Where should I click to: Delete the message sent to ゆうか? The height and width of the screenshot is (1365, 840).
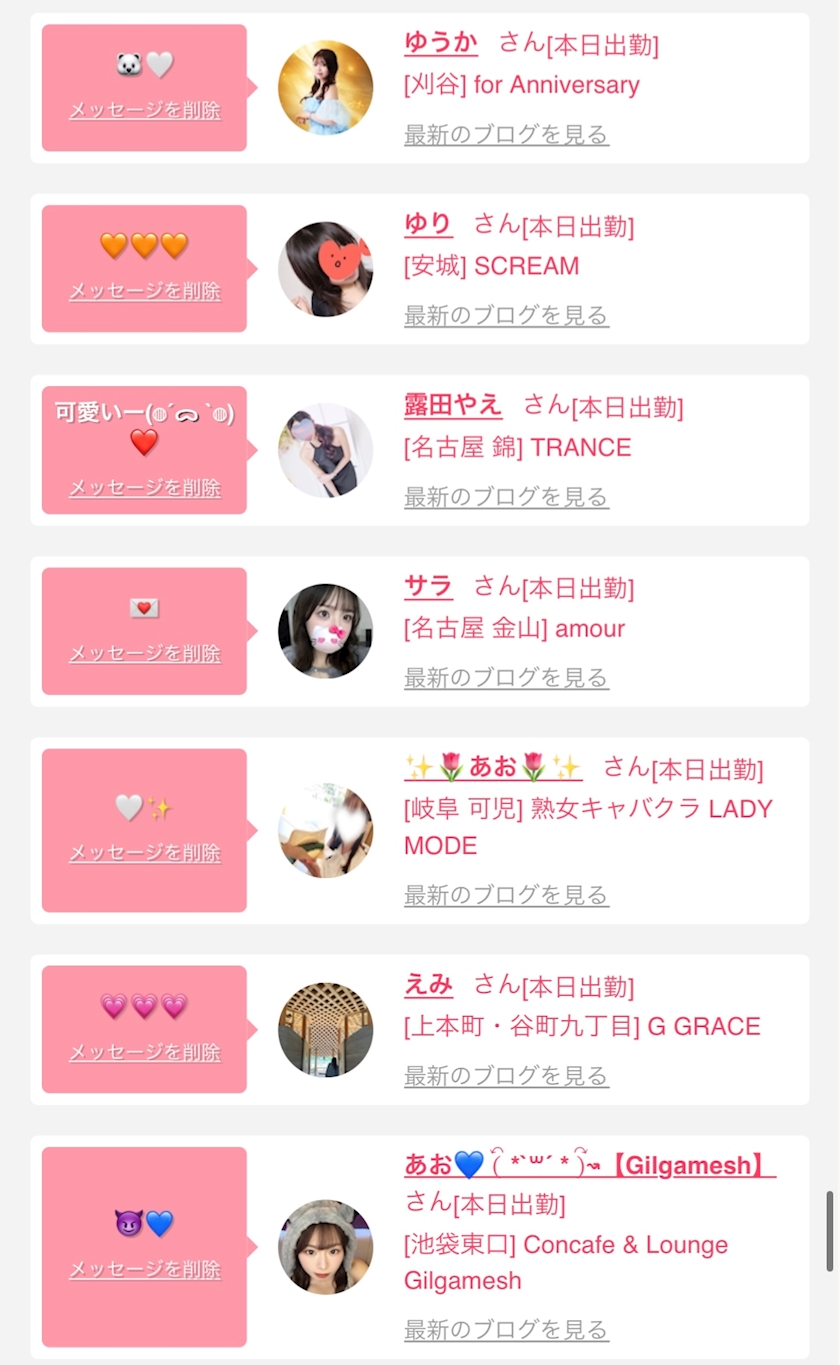144,110
